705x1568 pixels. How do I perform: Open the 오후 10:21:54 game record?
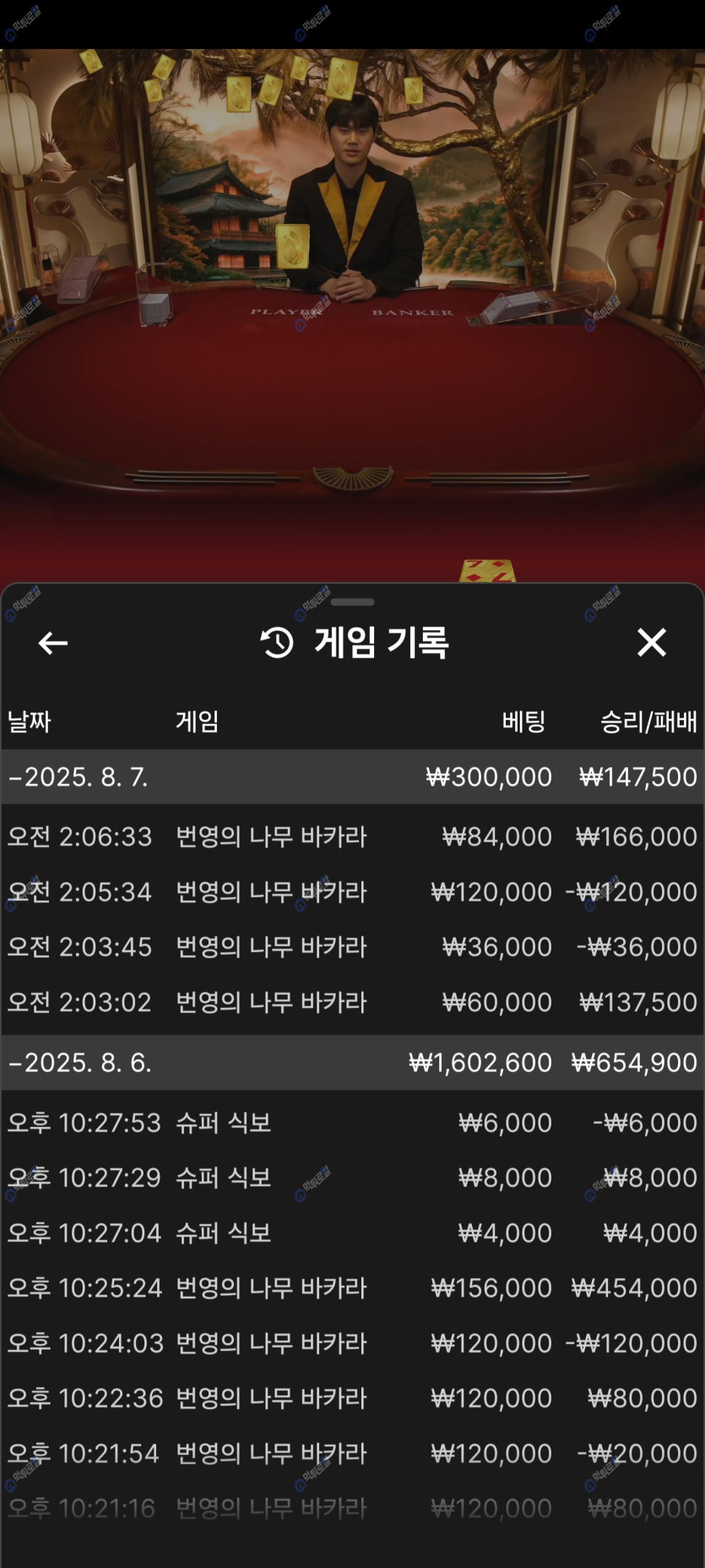[352, 1453]
